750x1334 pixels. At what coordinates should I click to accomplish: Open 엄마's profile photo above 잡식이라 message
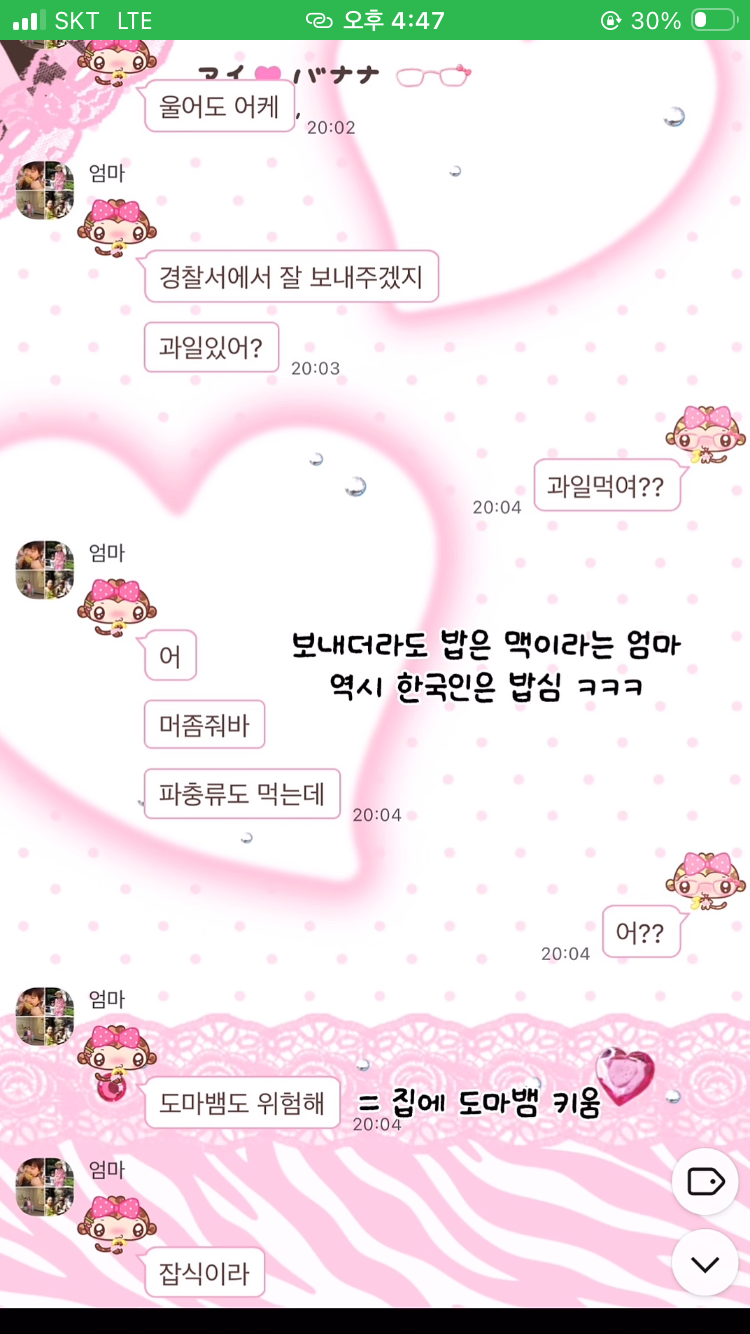click(45, 1187)
